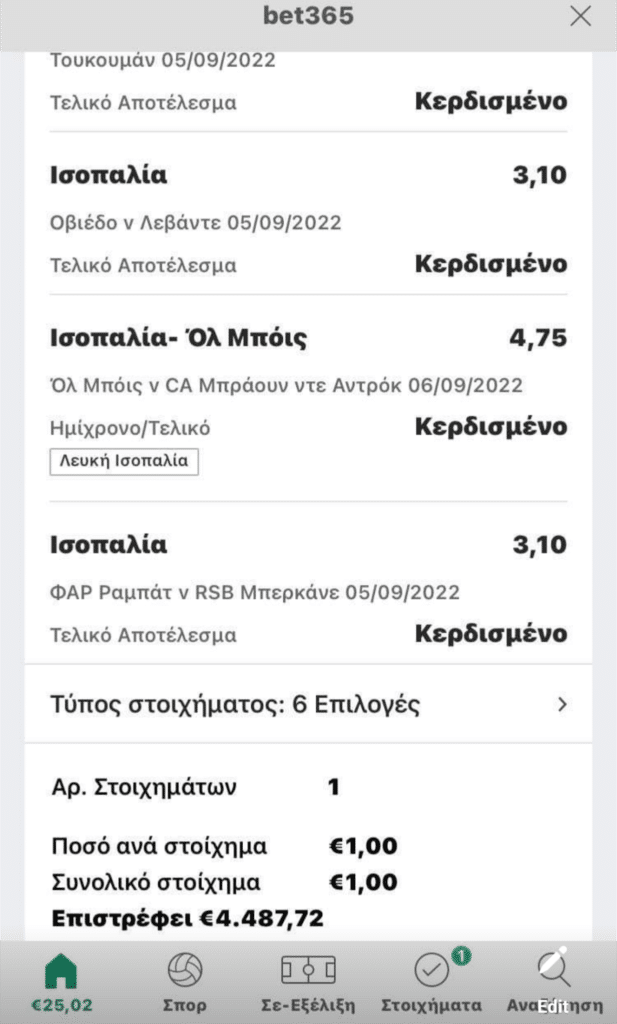617x1024 pixels.
Task: Switch to the Σπορ tab
Action: 185,982
